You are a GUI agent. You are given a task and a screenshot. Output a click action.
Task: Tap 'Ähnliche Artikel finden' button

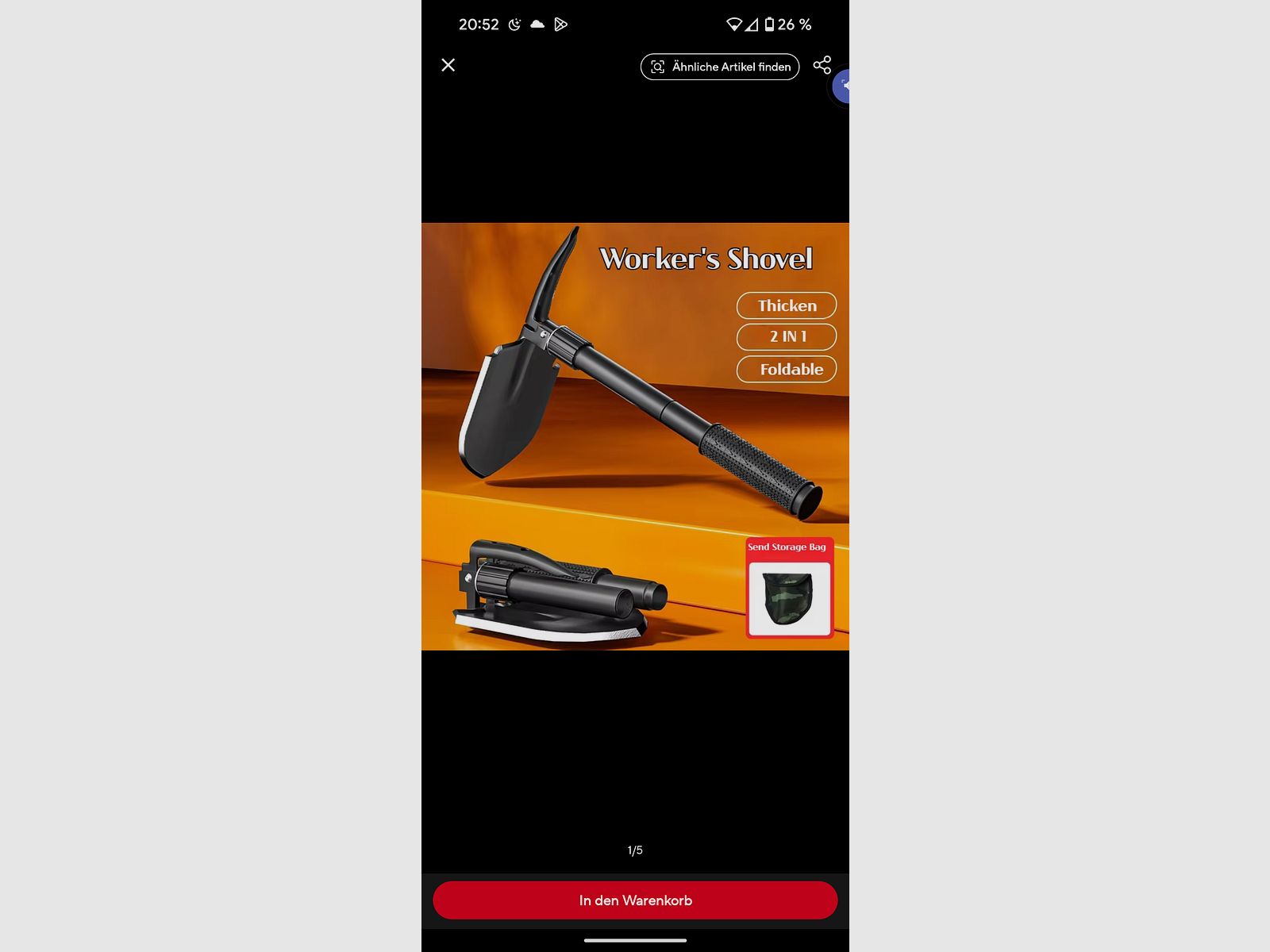(719, 67)
